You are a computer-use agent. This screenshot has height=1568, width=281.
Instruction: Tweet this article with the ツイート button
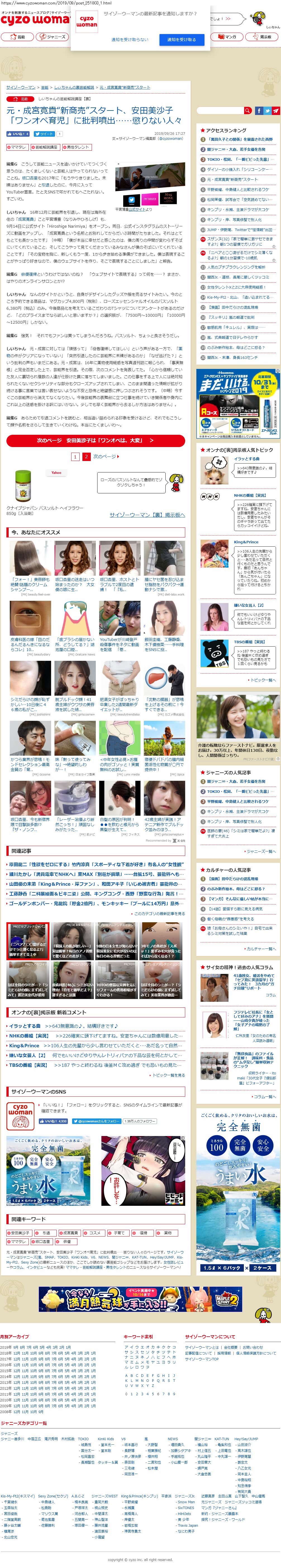(44, 134)
